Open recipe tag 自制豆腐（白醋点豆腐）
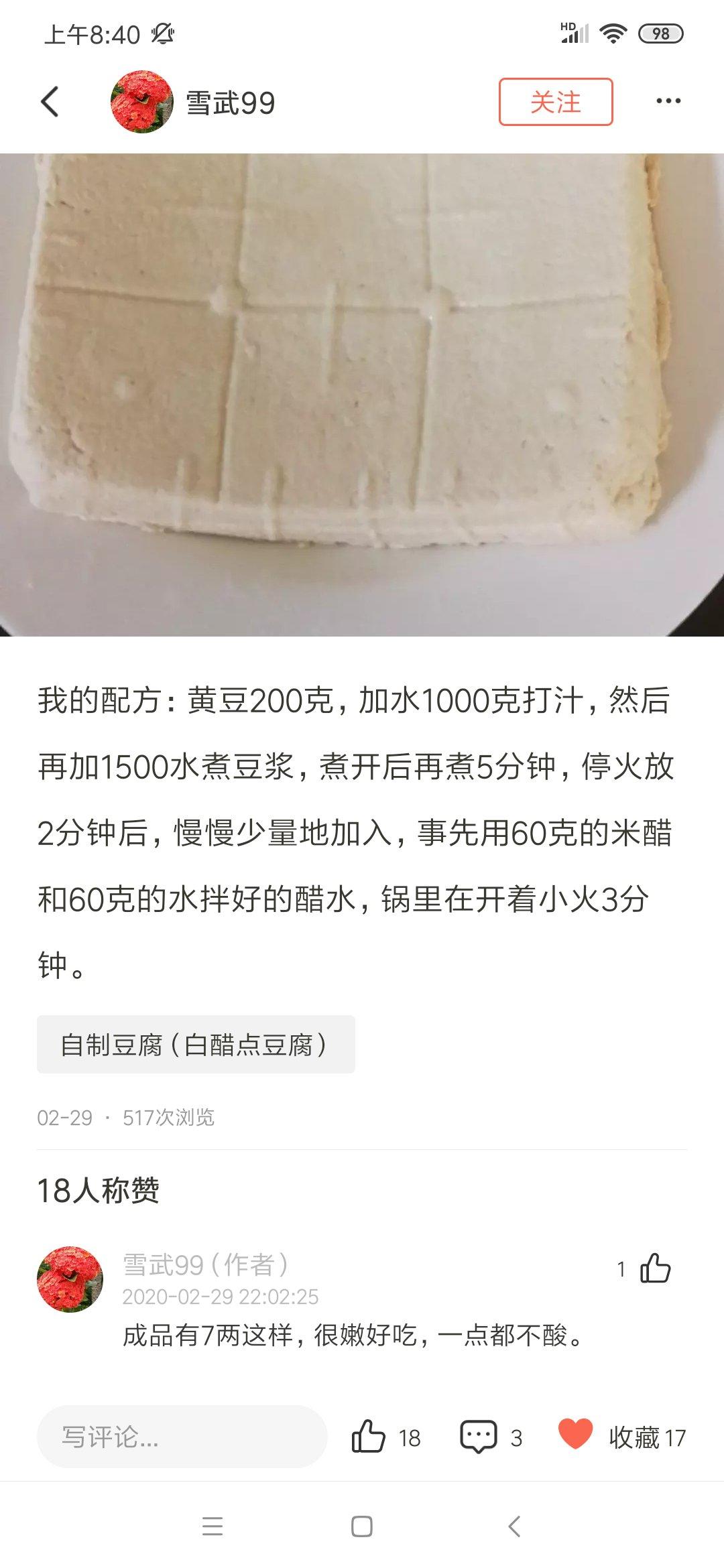 pos(196,1045)
